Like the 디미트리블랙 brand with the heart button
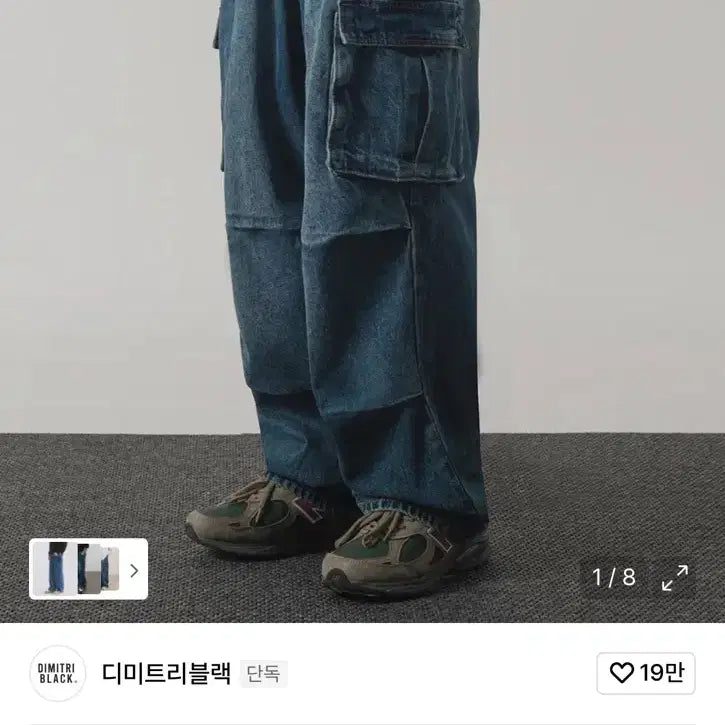 pyautogui.click(x=646, y=673)
